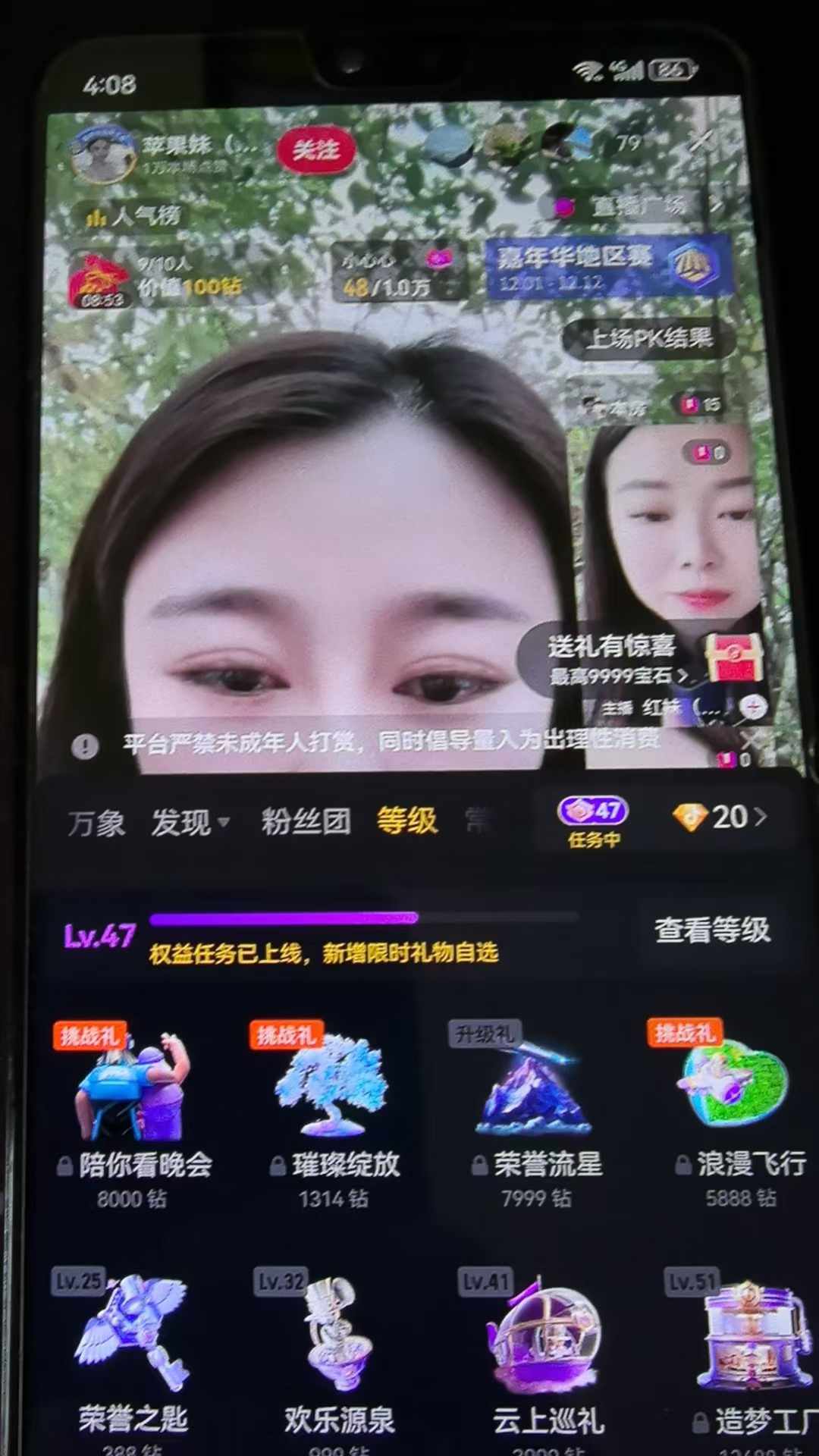The image size is (819, 1456).
Task: Open the level 47 任务中 badge
Action: (594, 821)
